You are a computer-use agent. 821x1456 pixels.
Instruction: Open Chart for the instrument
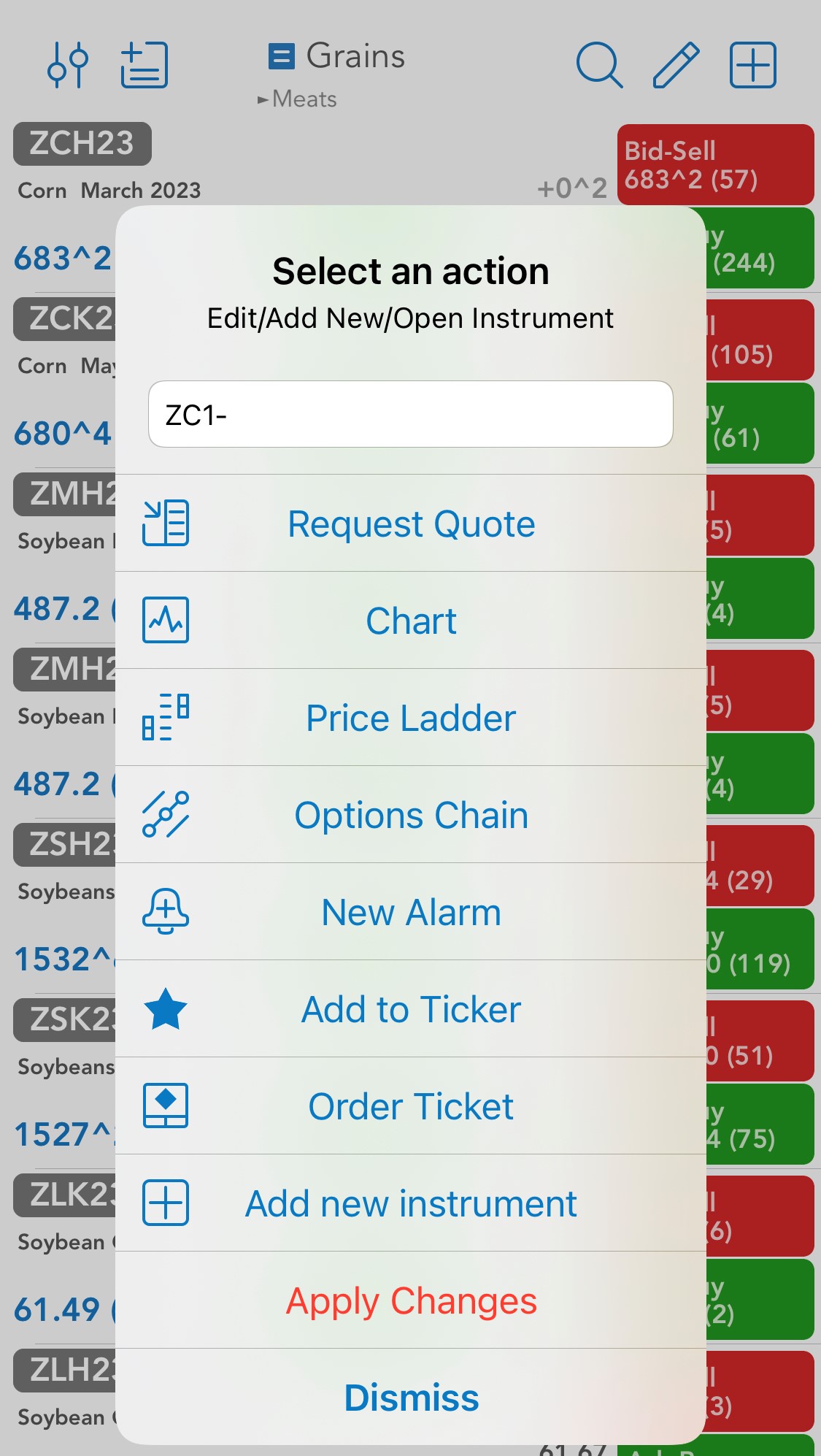(410, 621)
